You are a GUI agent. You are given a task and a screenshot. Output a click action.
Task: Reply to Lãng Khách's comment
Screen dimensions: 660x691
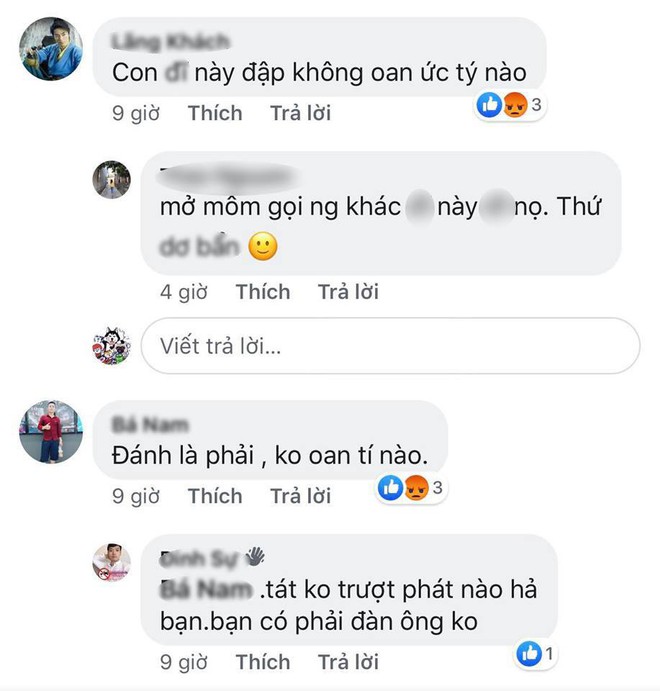[300, 113]
